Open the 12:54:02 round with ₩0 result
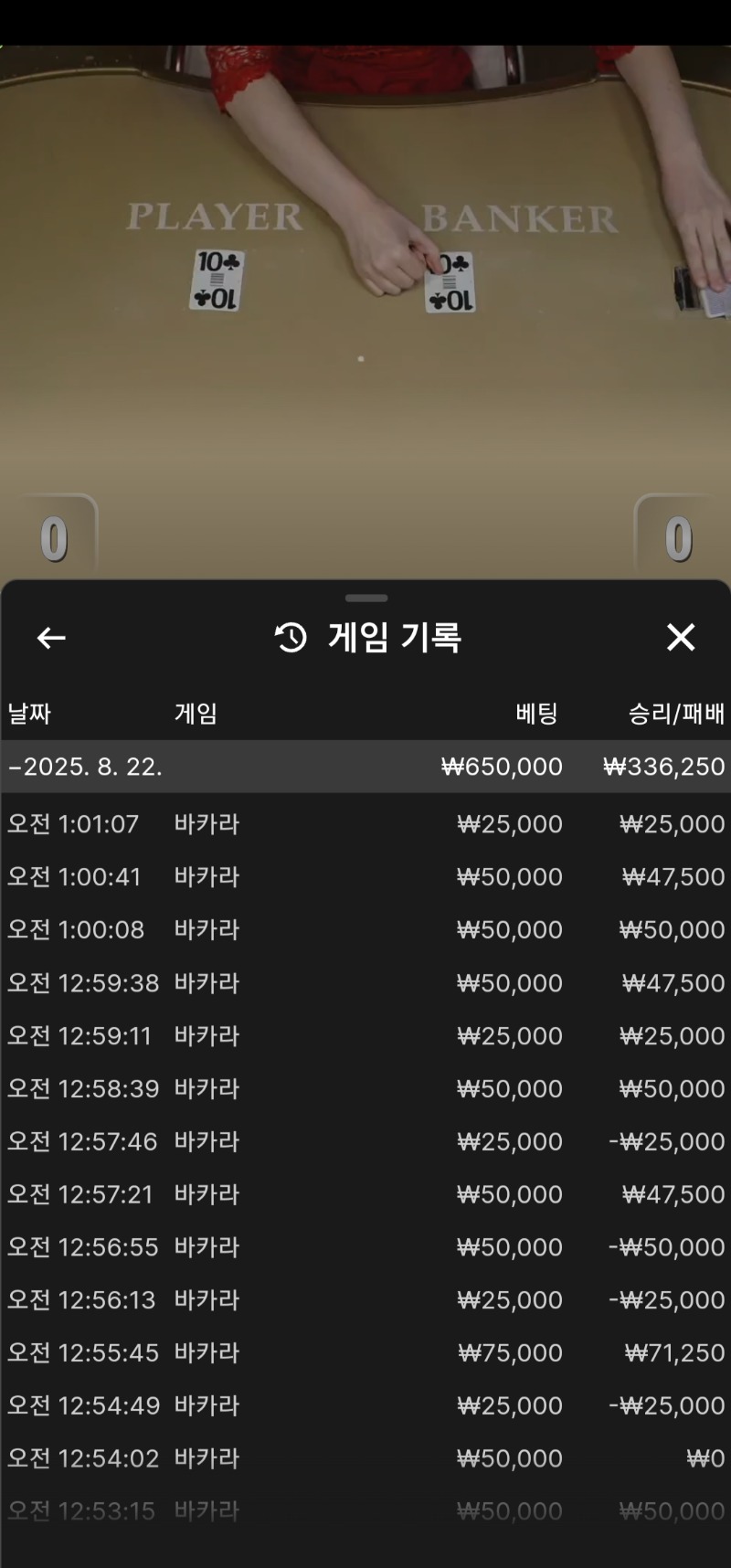The height and width of the screenshot is (1568, 731). 365,1459
